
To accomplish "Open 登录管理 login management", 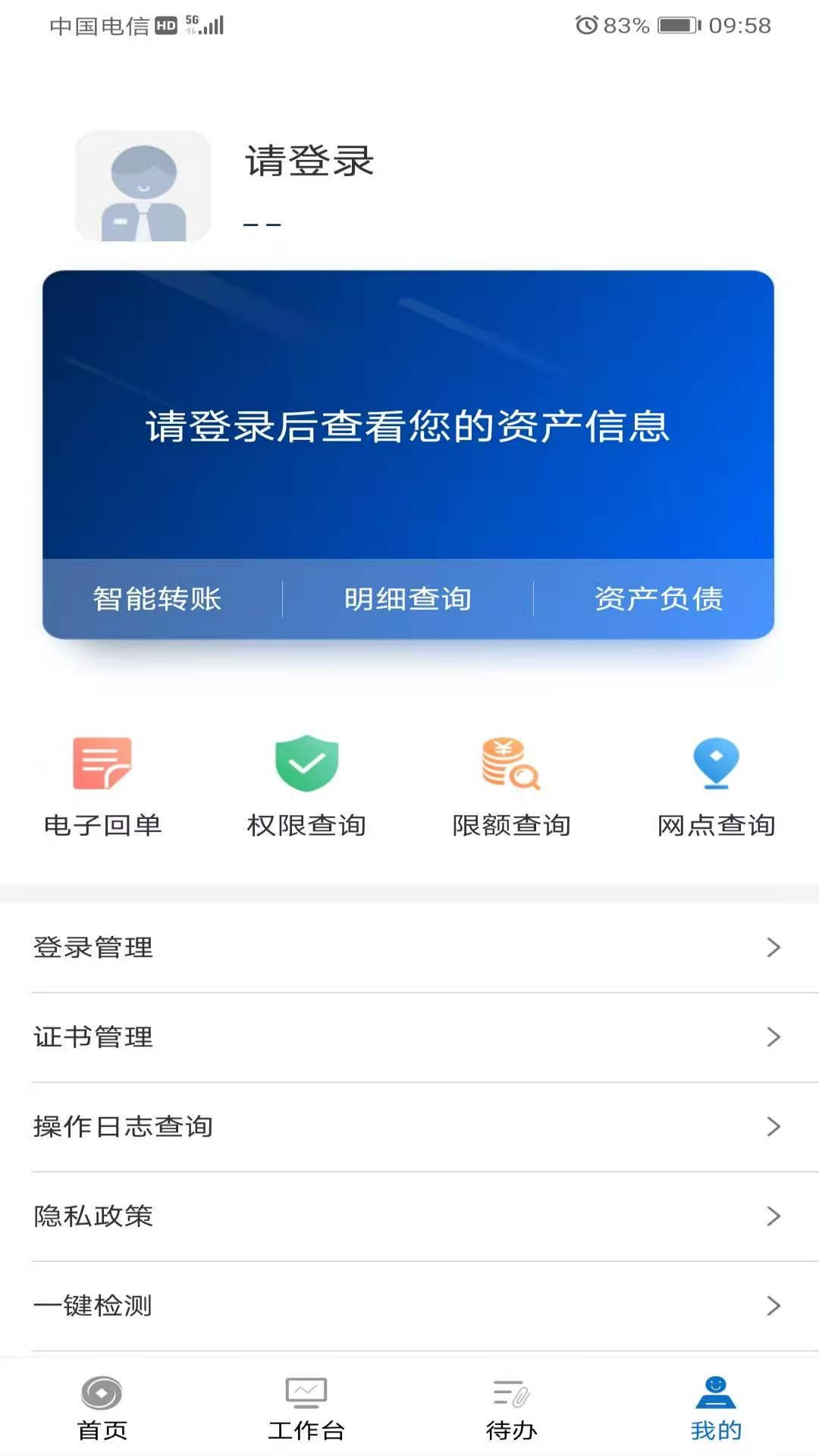I will [x=408, y=948].
